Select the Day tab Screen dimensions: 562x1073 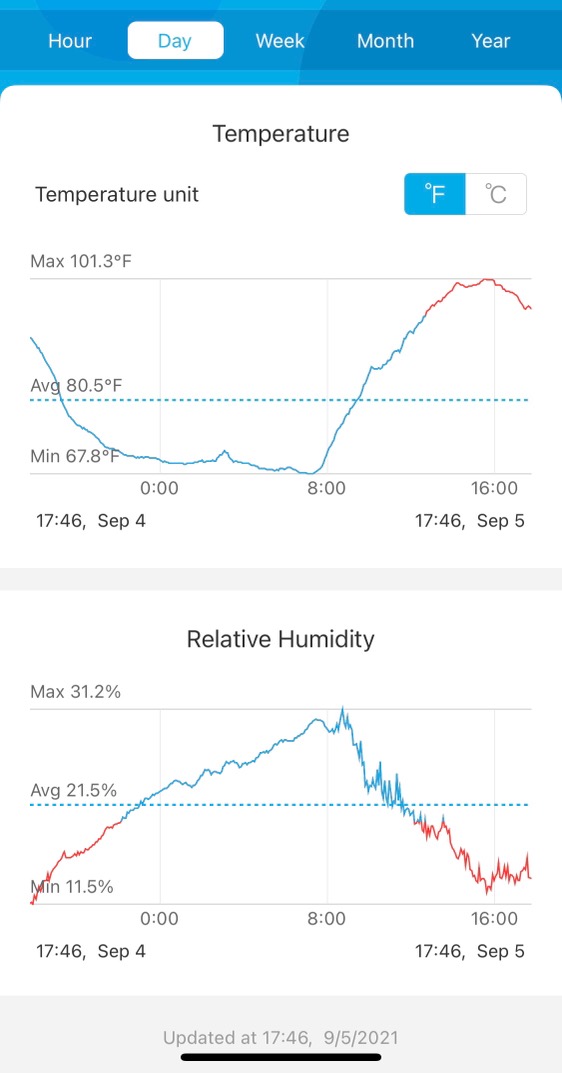coord(175,40)
